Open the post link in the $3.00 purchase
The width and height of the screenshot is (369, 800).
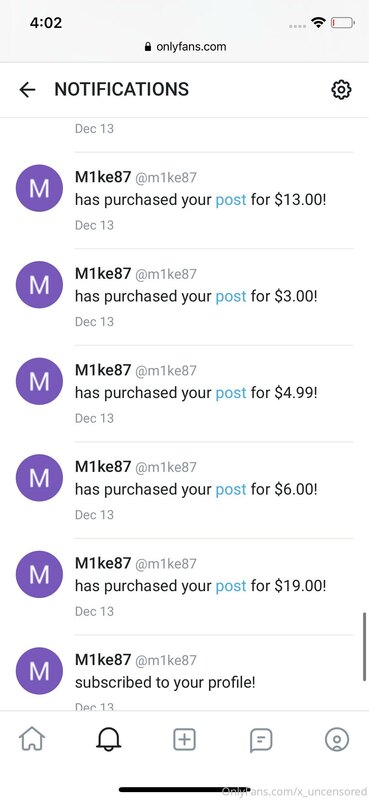(x=231, y=296)
